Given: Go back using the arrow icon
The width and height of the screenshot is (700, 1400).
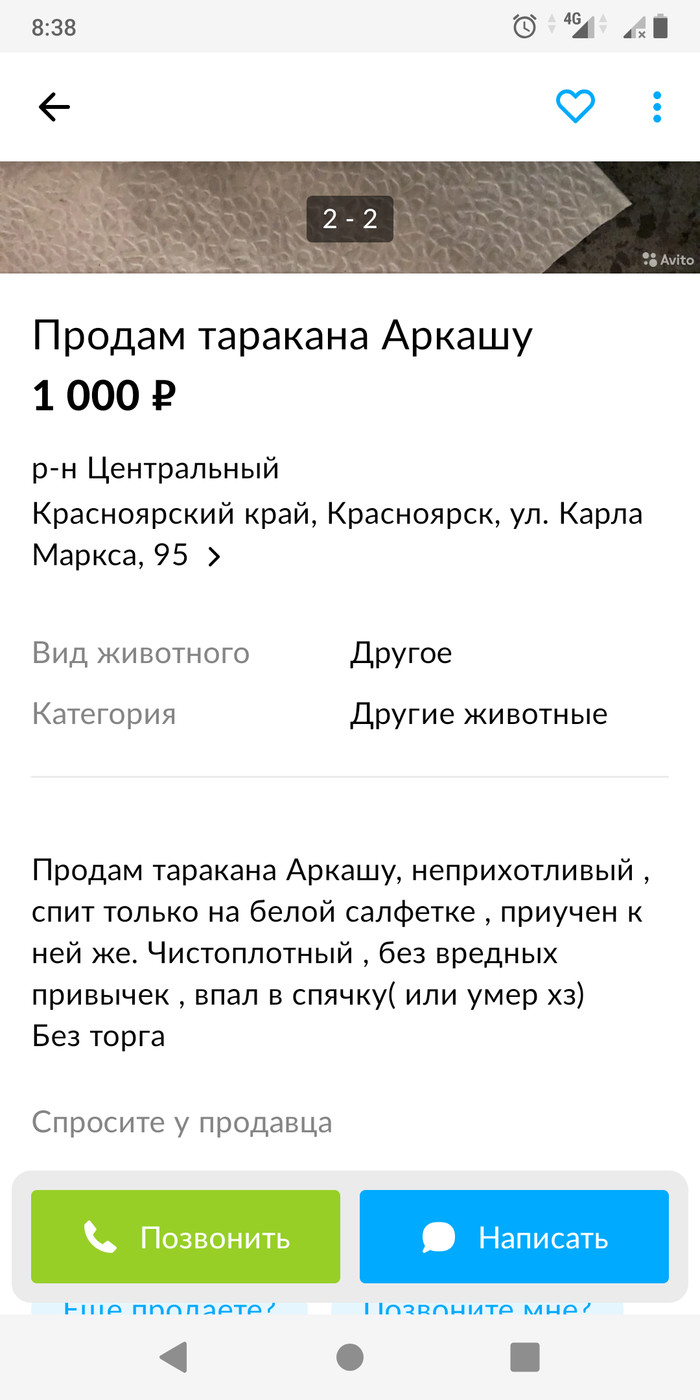Looking at the screenshot, I should (x=54, y=107).
